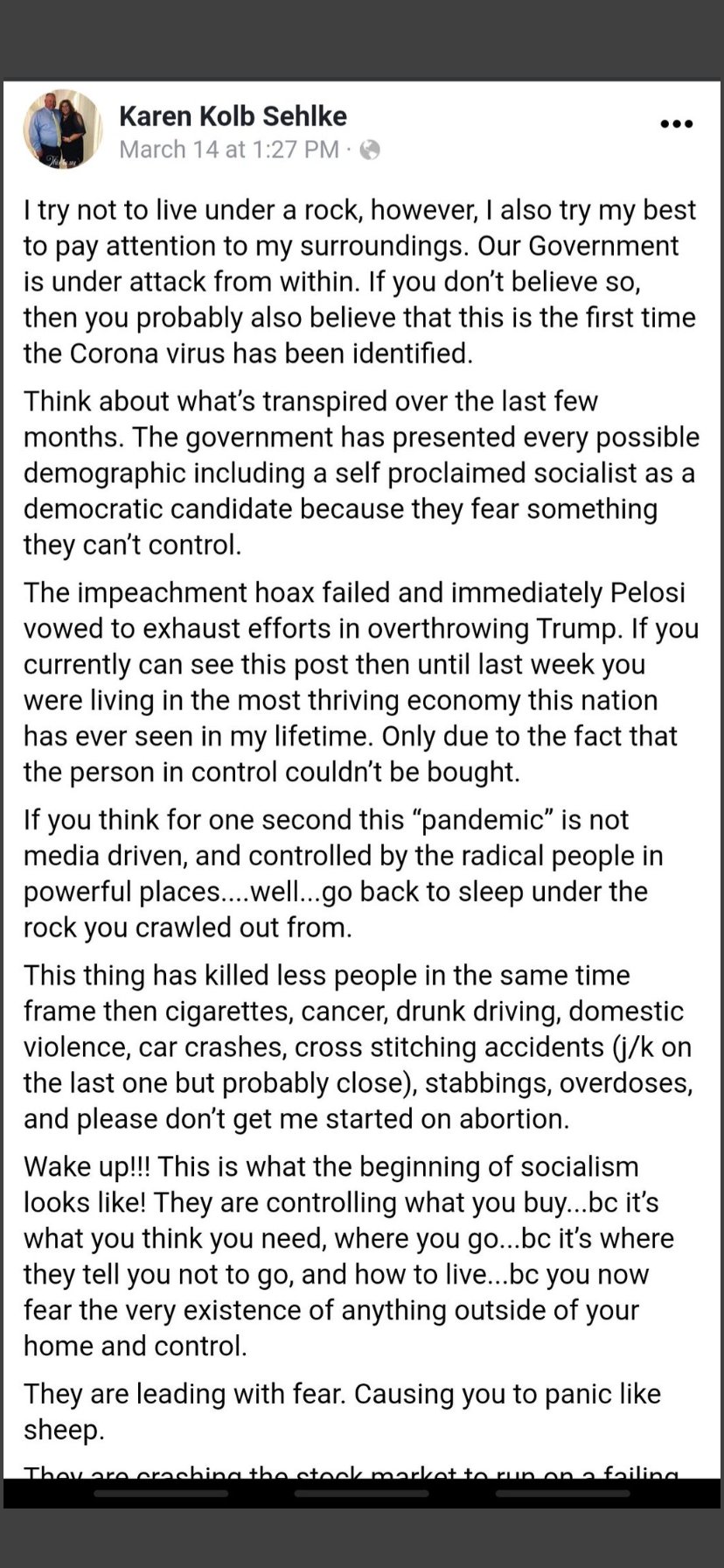Open the March 14 post timestamp
This screenshot has height=1568, width=724.
(x=228, y=150)
